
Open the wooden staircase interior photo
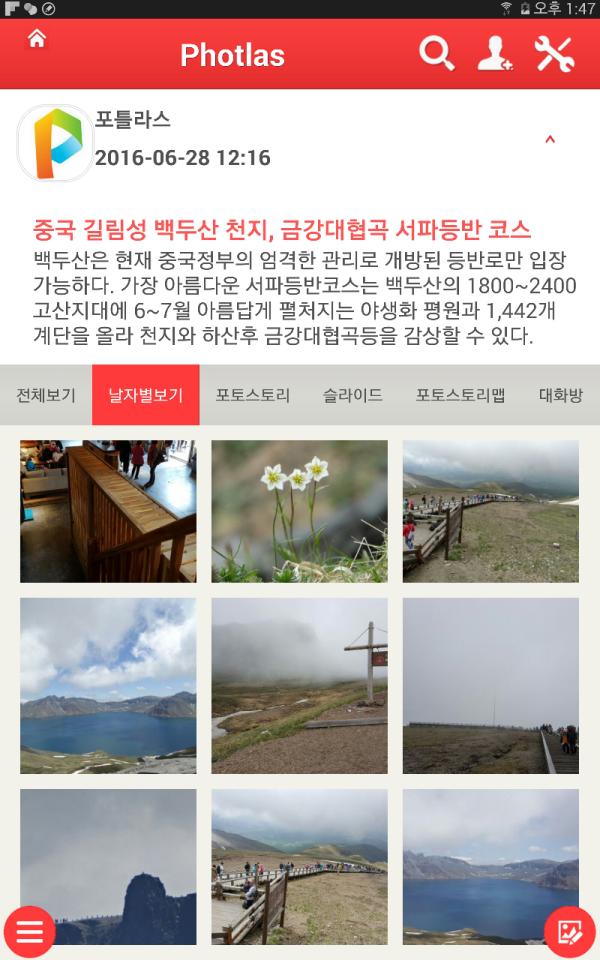pos(108,511)
